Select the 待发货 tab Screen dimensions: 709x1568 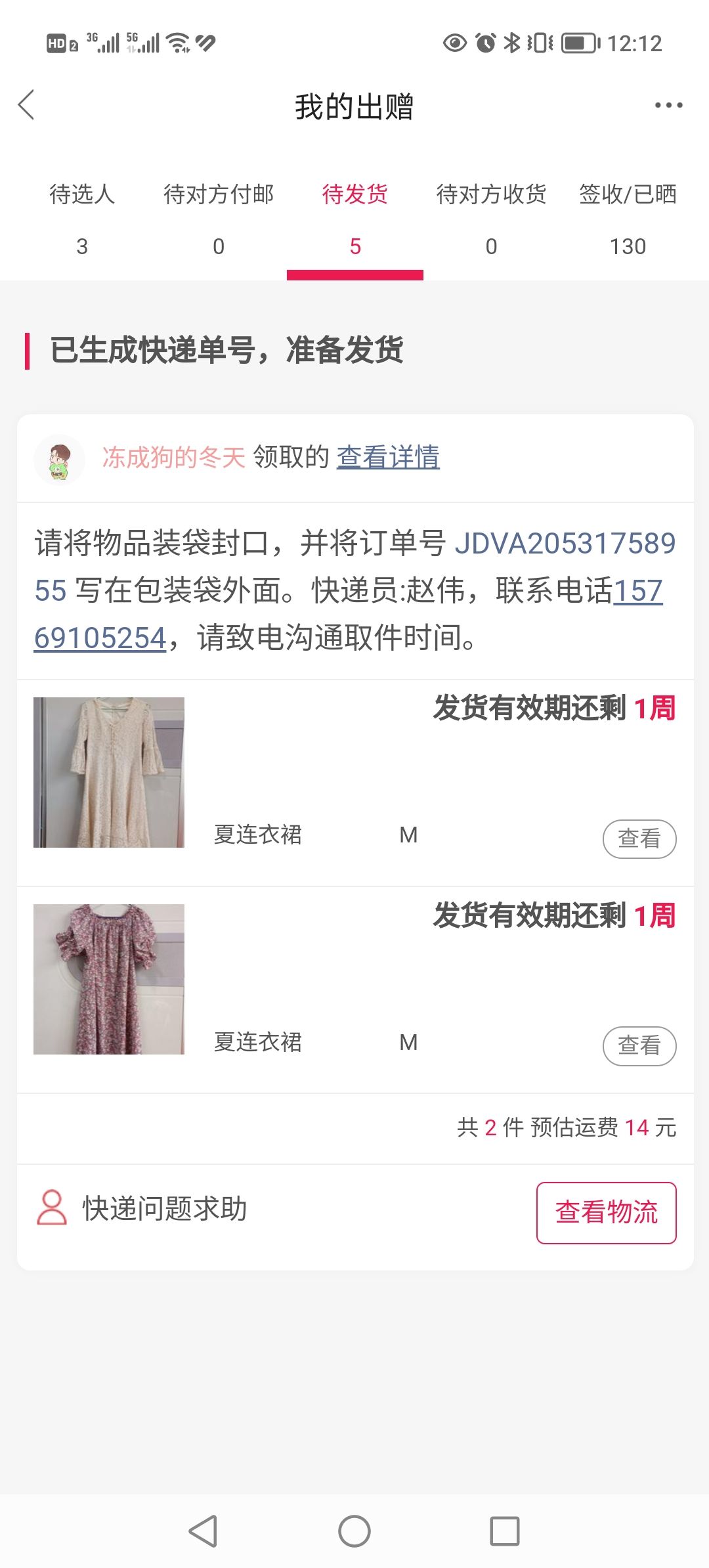click(x=355, y=220)
